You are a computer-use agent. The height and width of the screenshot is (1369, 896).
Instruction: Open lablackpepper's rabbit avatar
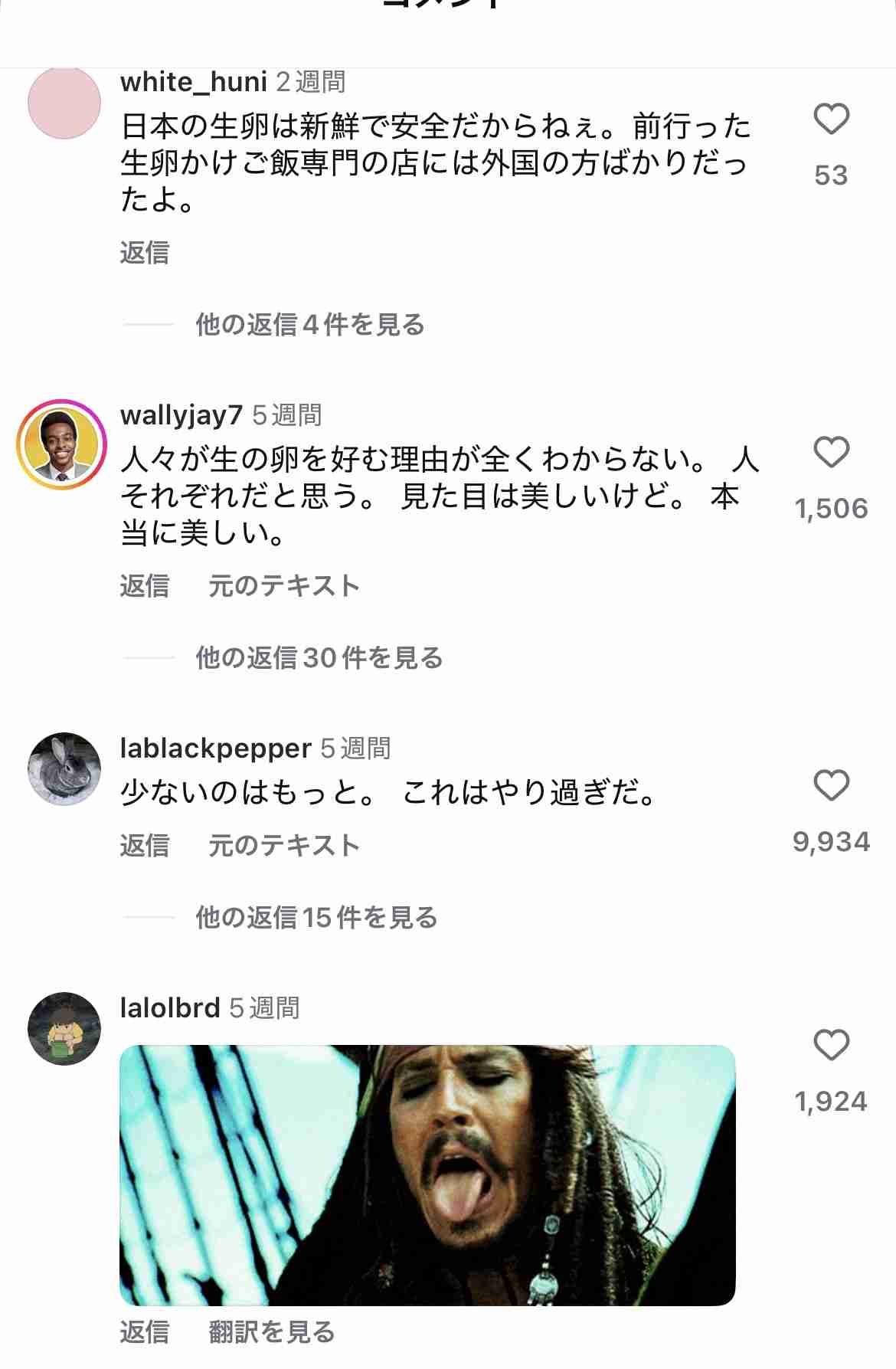point(64,768)
